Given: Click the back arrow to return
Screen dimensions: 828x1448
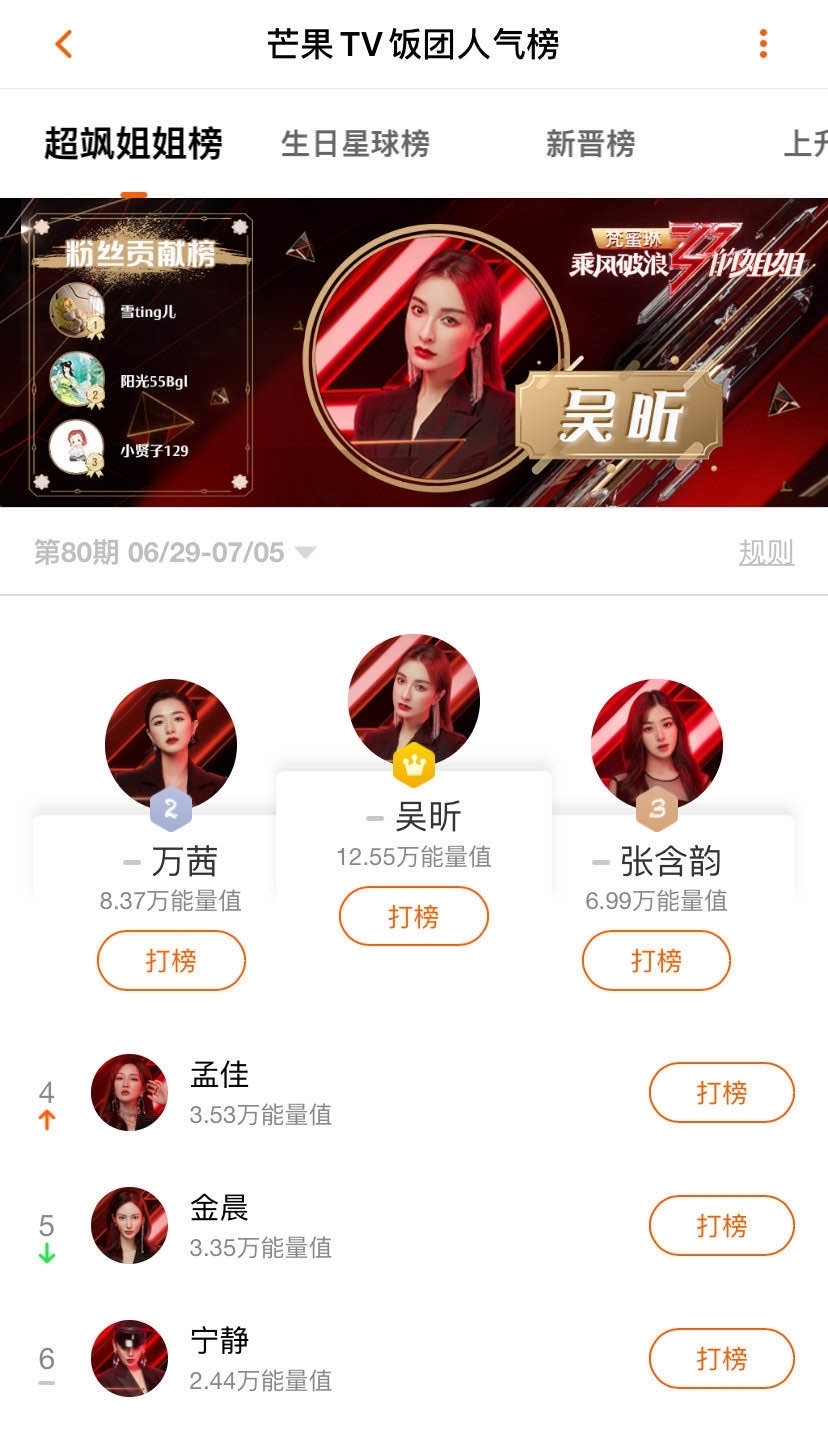Looking at the screenshot, I should (x=64, y=44).
